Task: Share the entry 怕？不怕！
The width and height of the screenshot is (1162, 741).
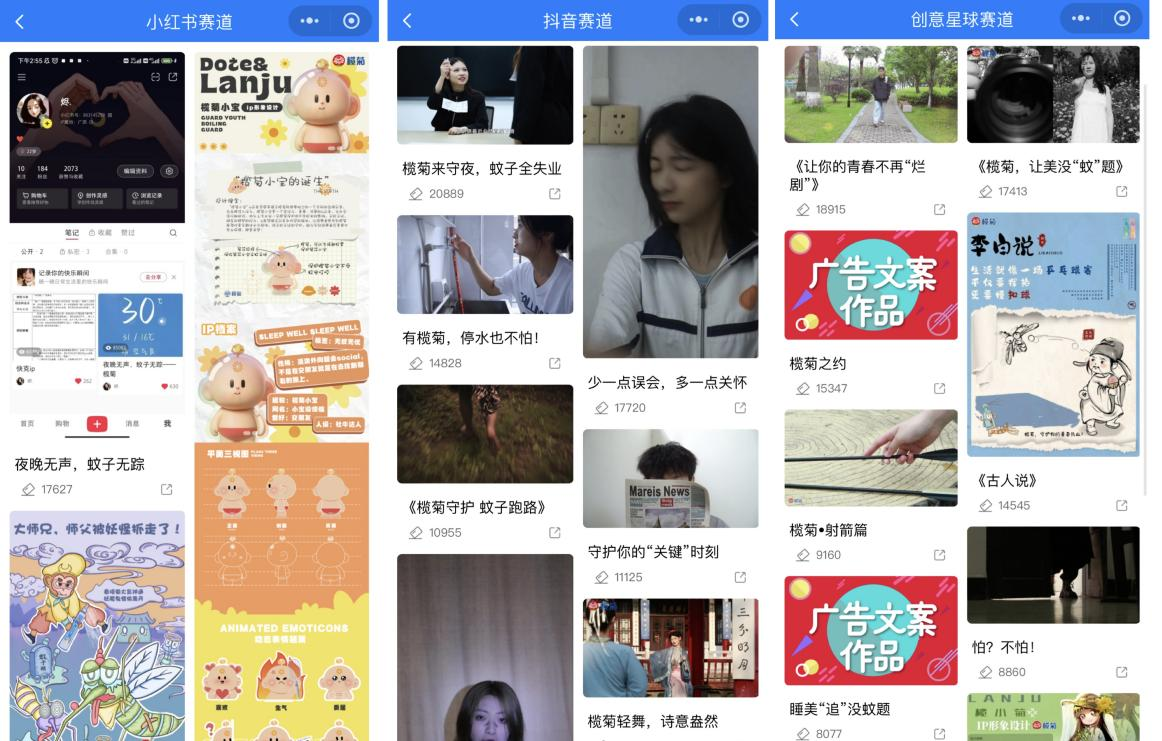Action: tap(1122, 673)
